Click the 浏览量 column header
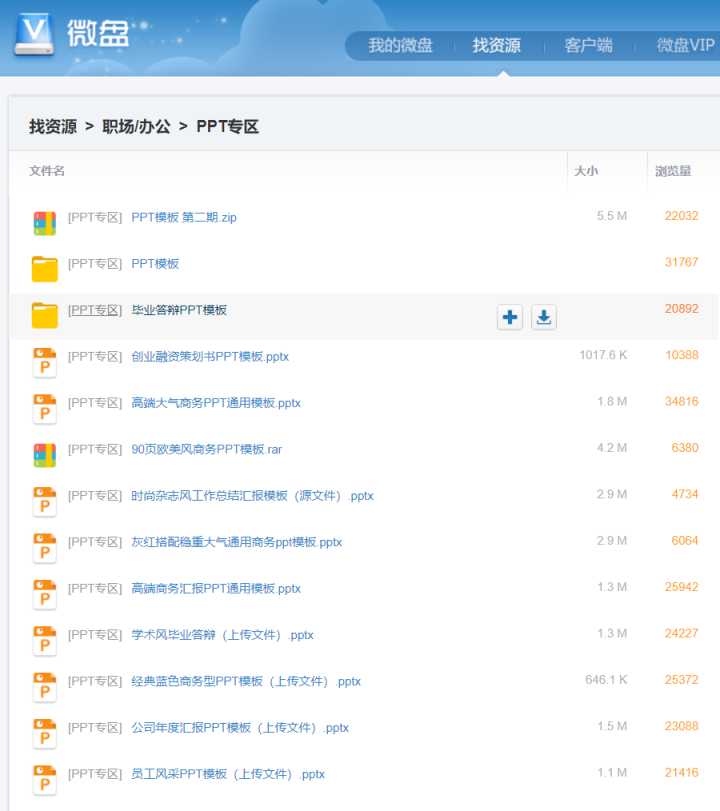 (x=676, y=170)
